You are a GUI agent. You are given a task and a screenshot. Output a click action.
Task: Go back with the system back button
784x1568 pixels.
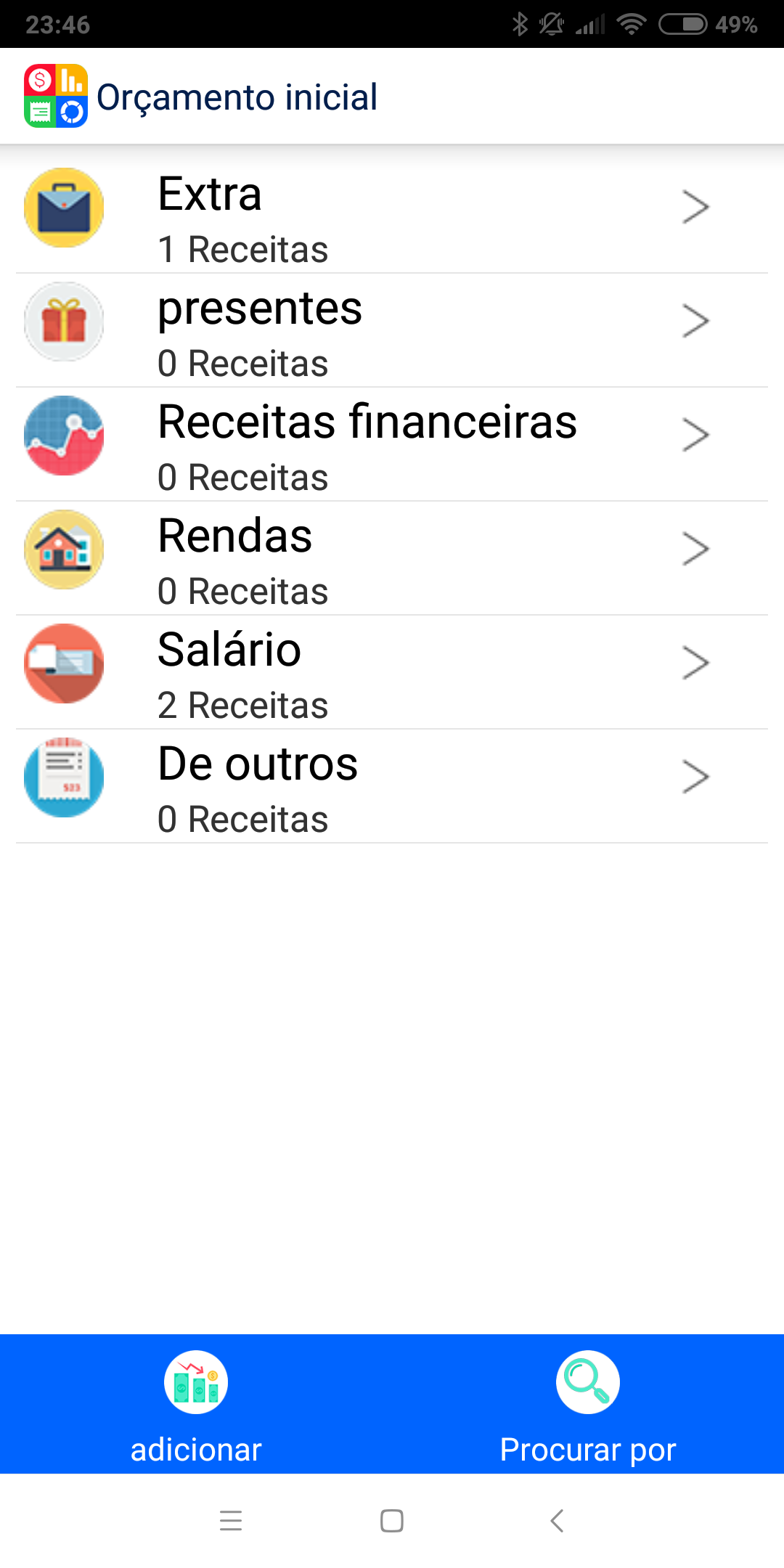pos(557,1521)
